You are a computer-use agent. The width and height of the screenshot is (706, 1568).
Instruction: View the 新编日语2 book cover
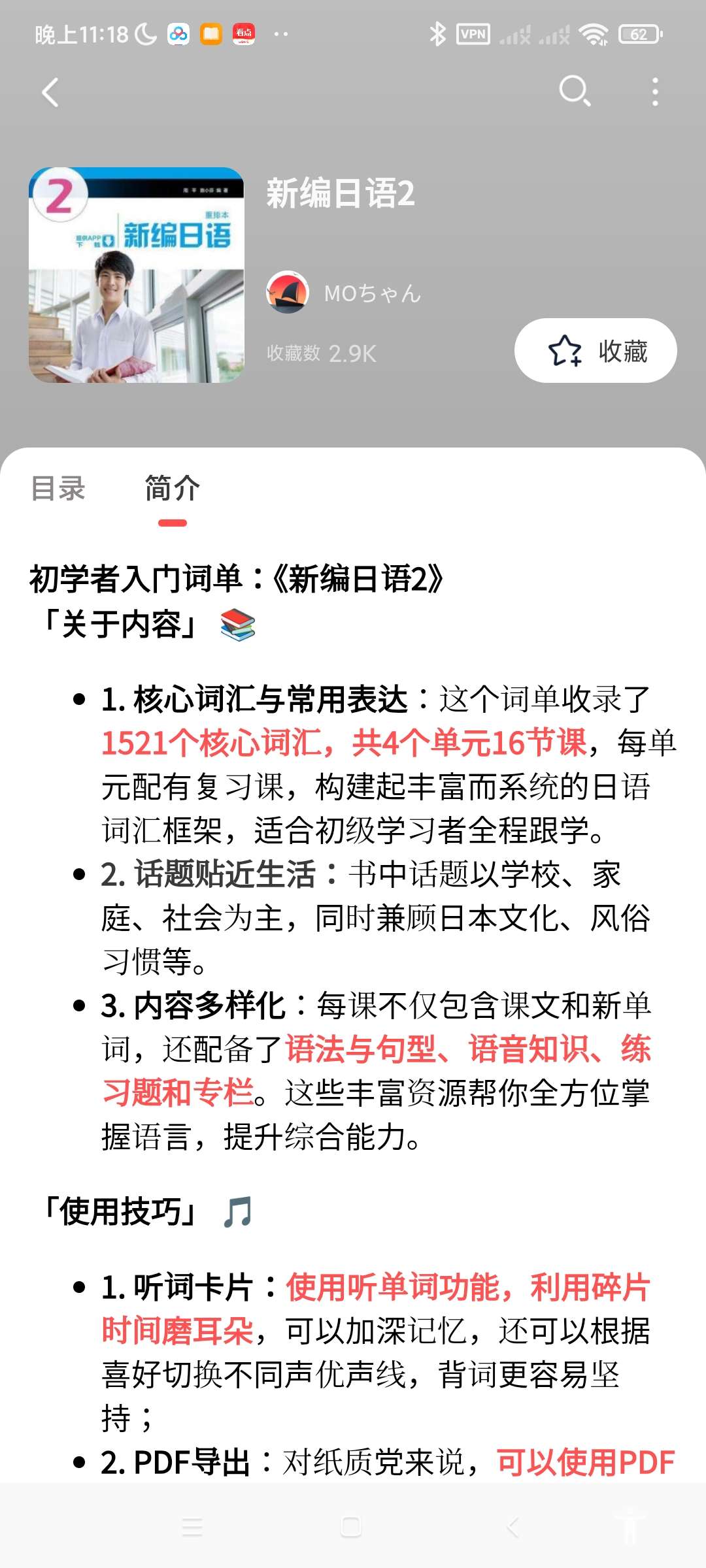[x=137, y=275]
